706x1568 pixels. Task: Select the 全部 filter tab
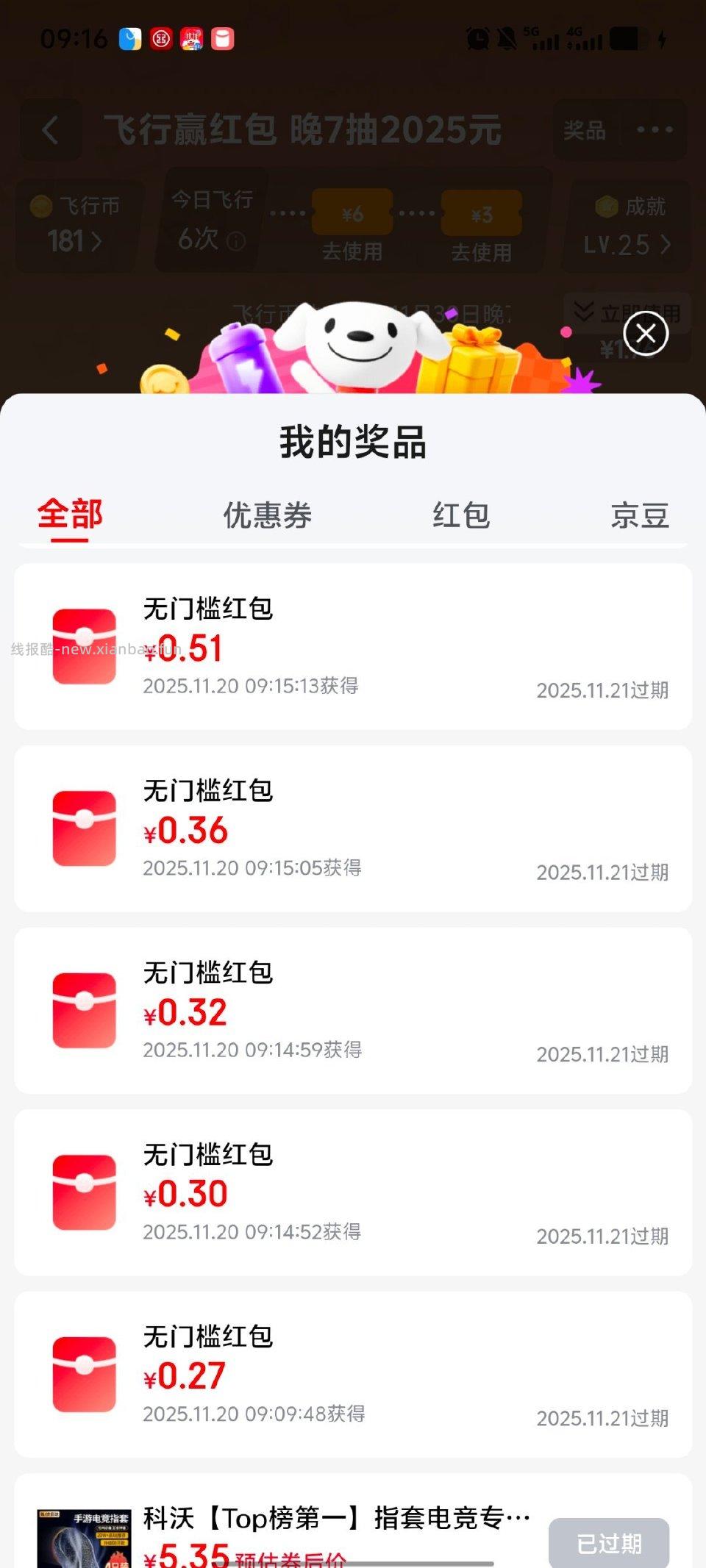69,517
